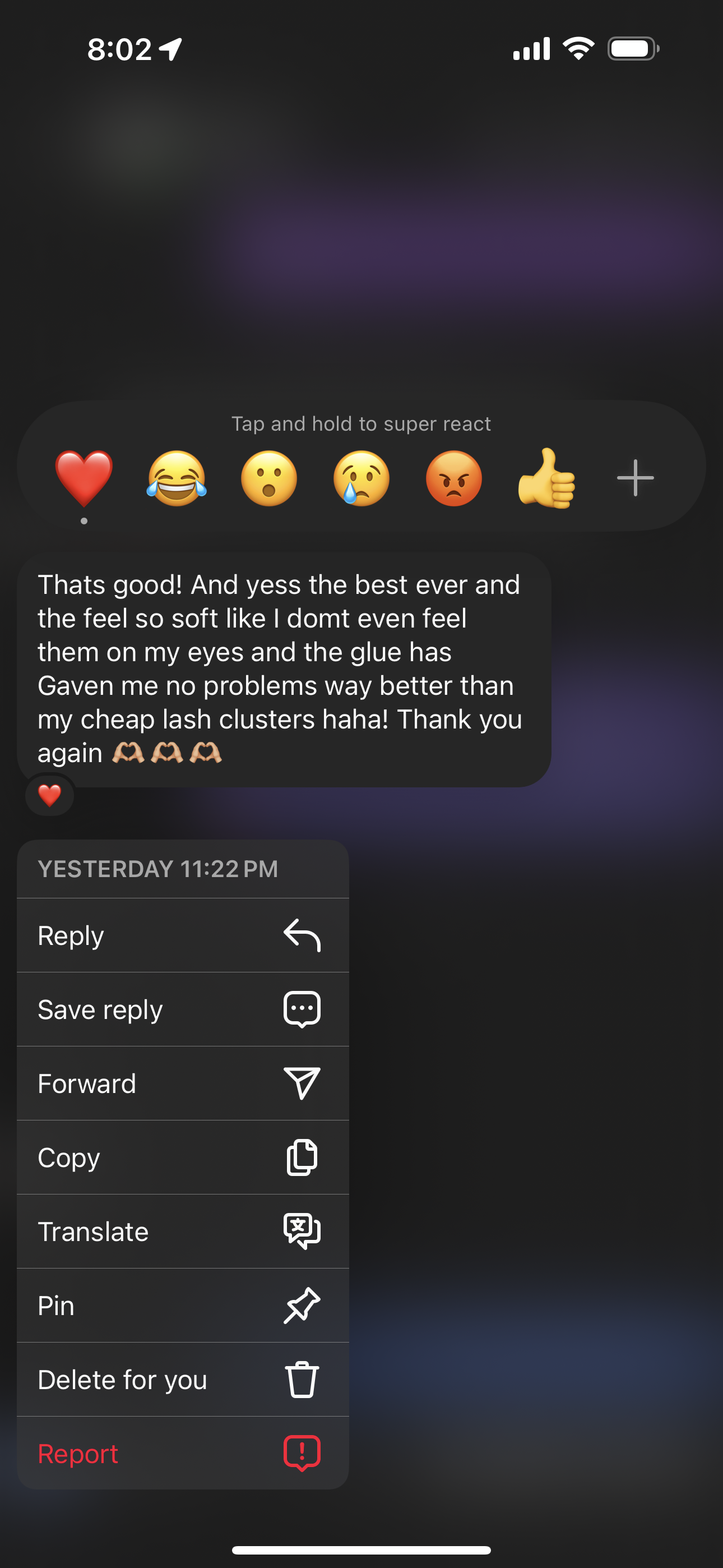
Task: React with the laughing tears emoji
Action: click(x=177, y=478)
